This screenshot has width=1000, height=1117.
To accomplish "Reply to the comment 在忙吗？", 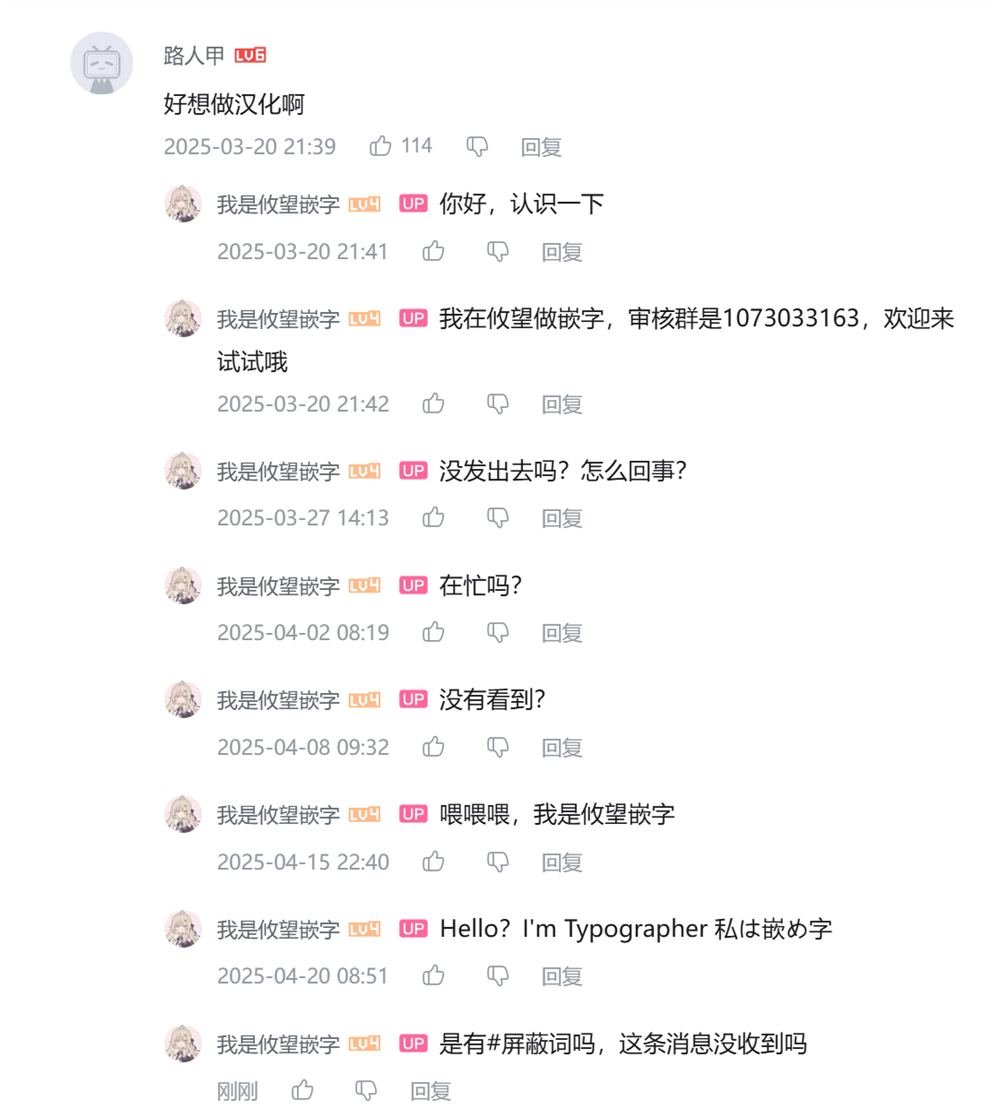I will tap(562, 633).
